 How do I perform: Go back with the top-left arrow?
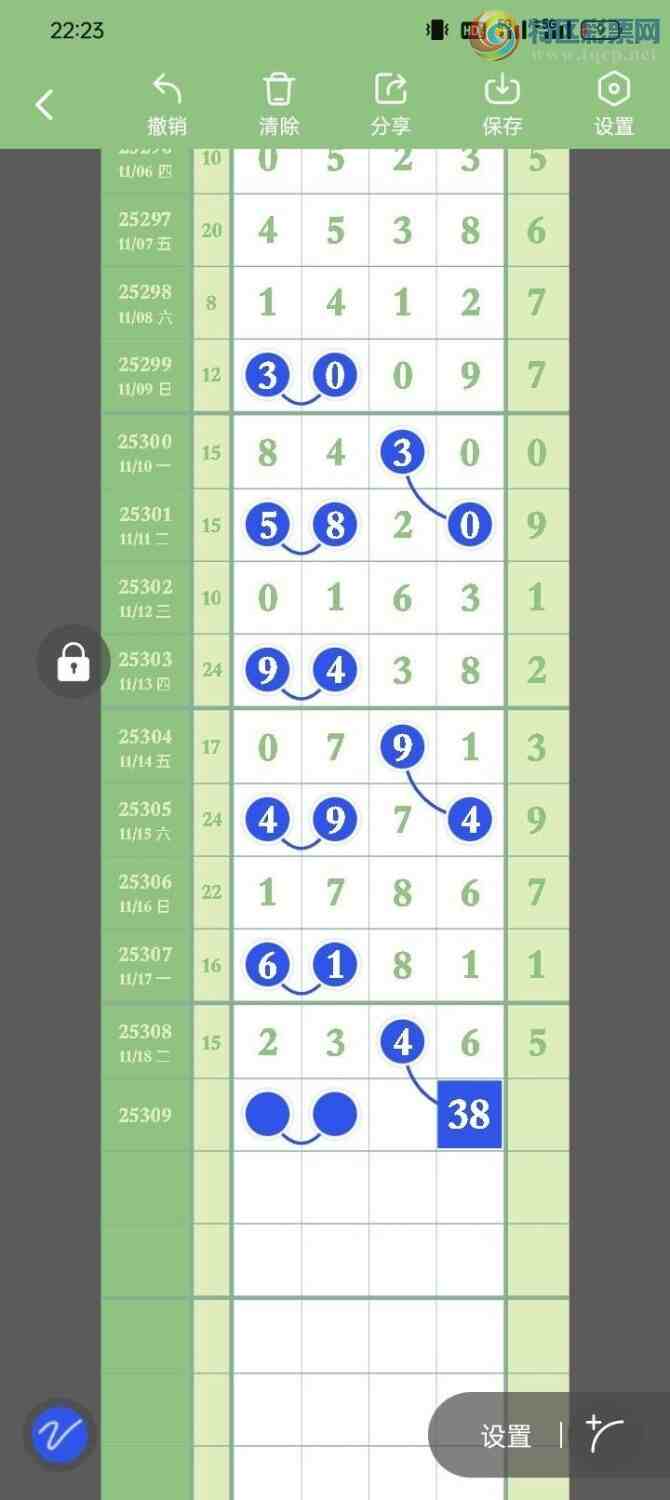[44, 105]
